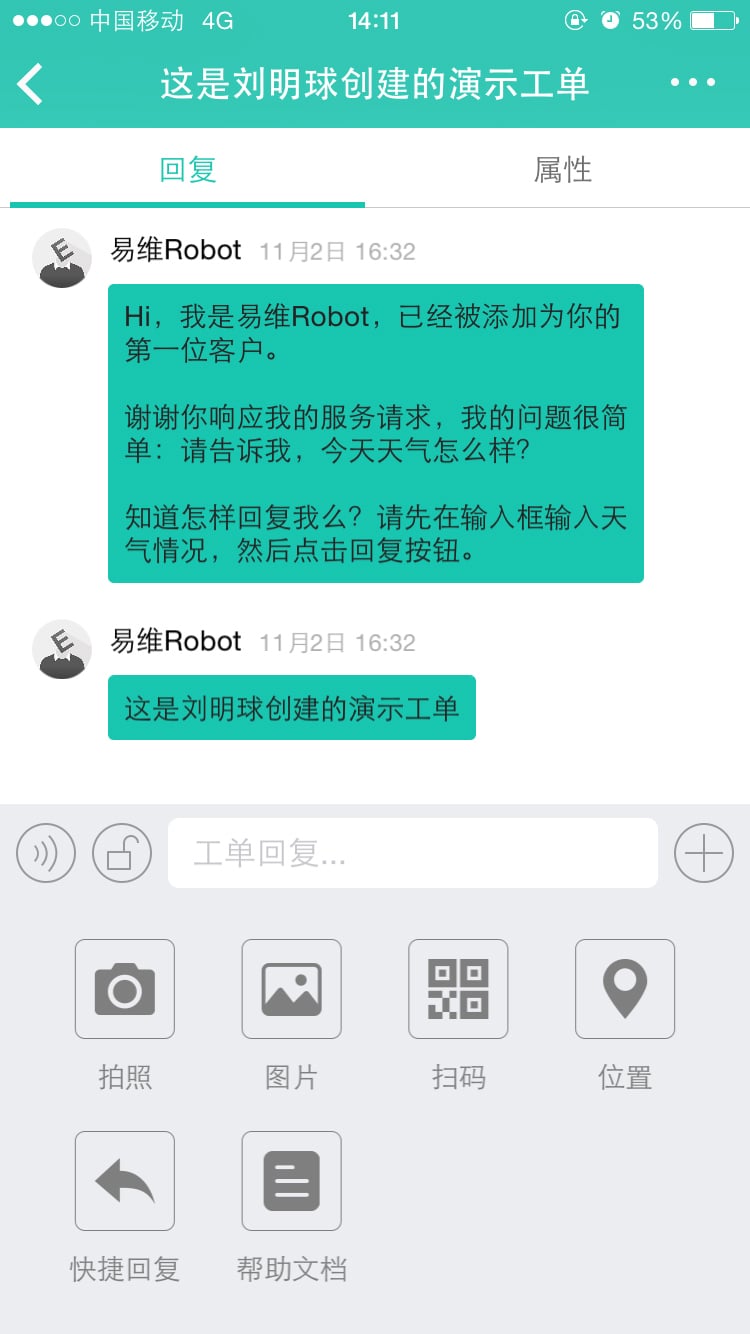Switch to the 属性 tab
Screen dimensions: 750x1334
(562, 169)
